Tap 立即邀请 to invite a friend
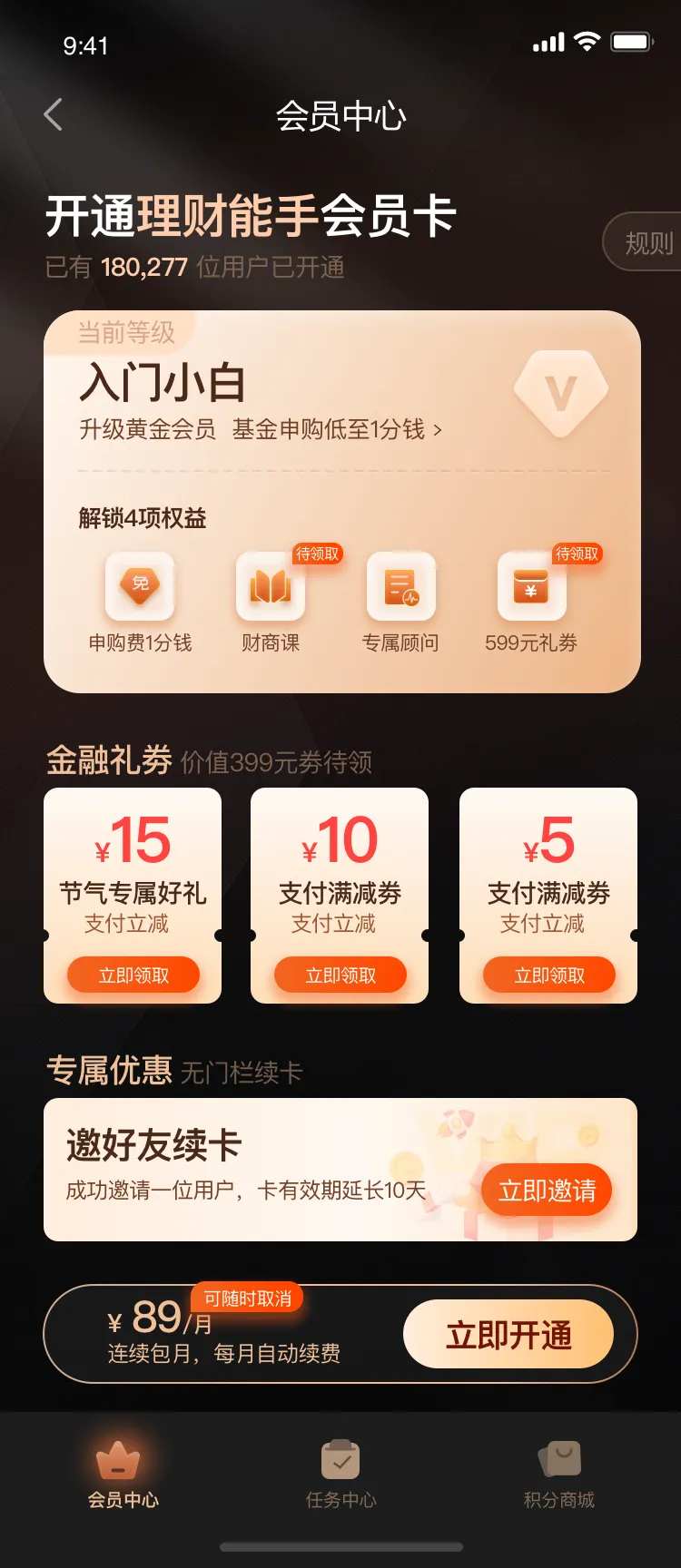Screen dimensions: 681x1568 tap(545, 1191)
